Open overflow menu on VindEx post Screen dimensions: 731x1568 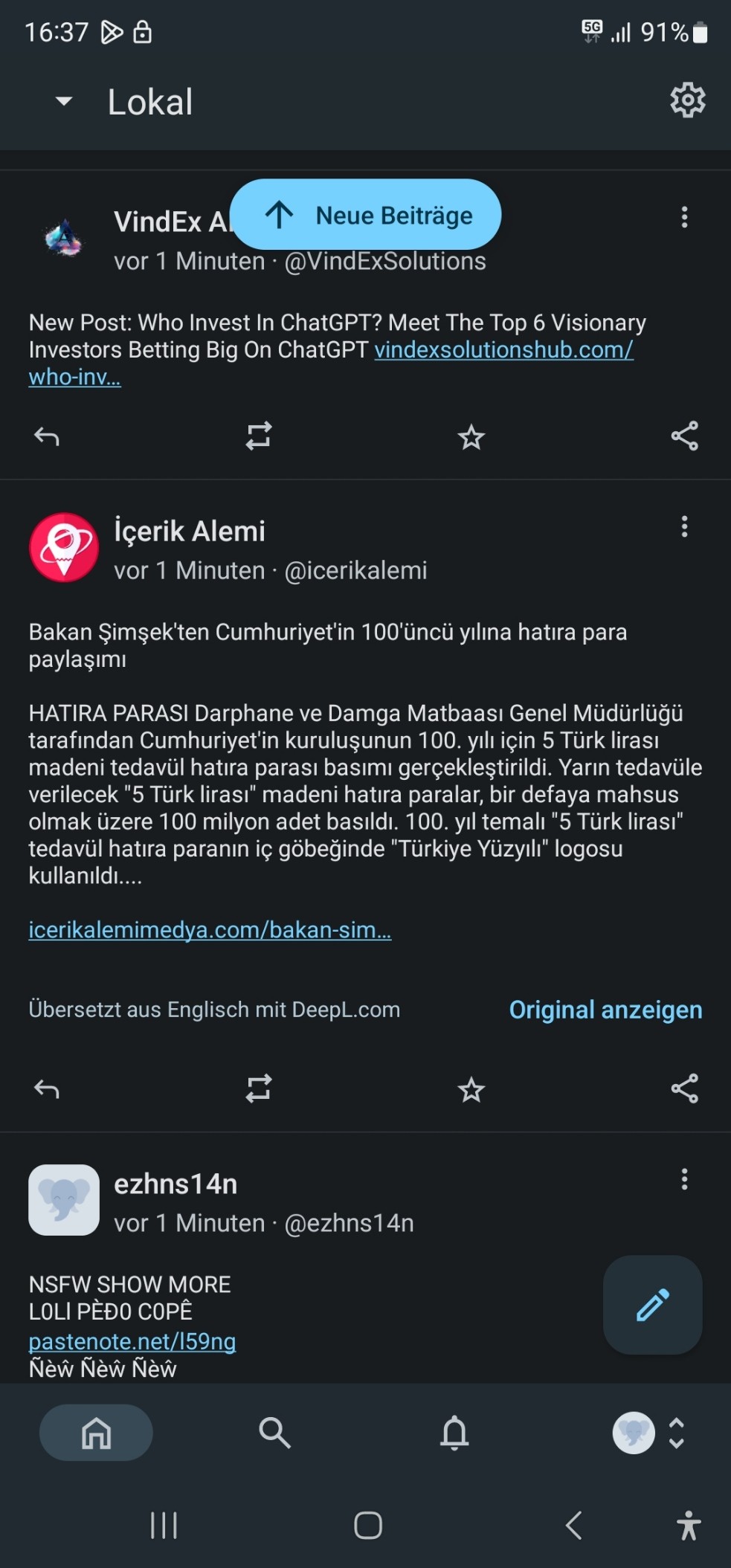[684, 217]
